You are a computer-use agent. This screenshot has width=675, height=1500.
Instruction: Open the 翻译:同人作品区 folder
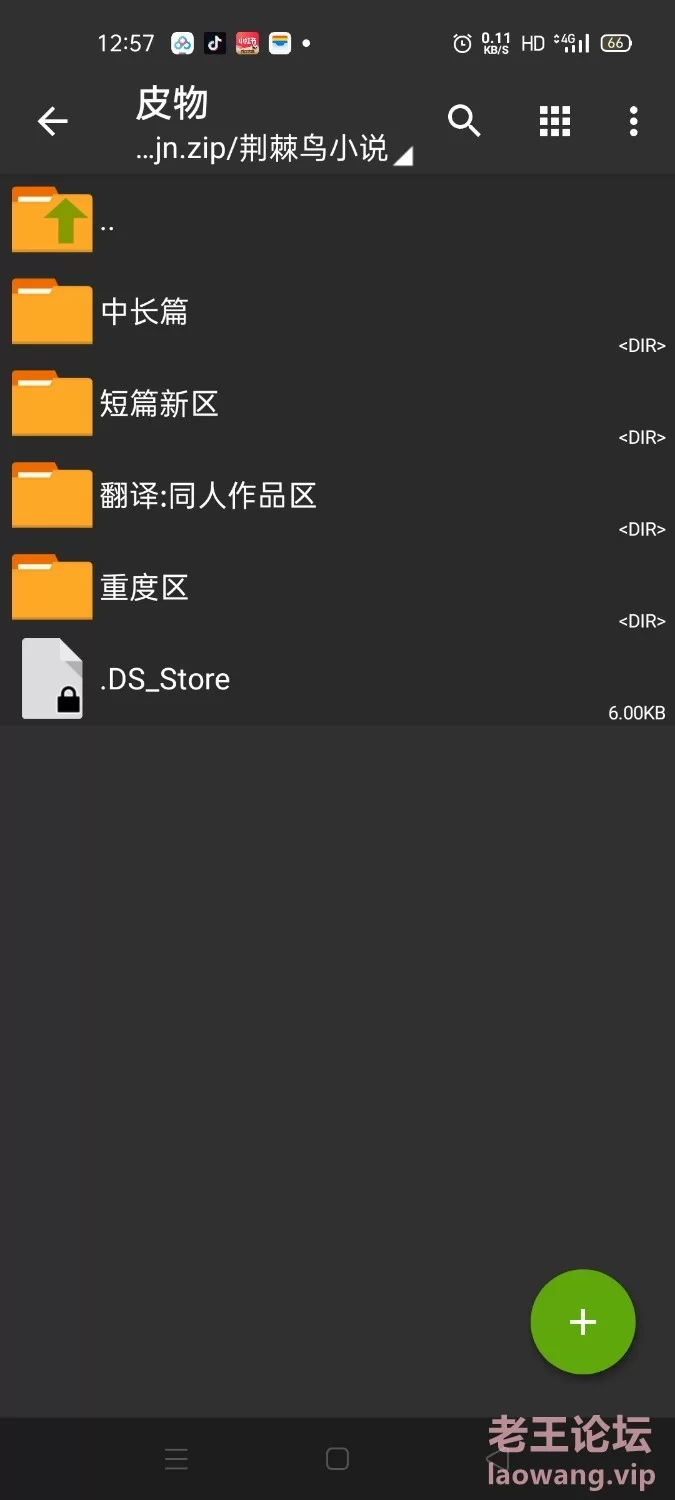(x=337, y=497)
